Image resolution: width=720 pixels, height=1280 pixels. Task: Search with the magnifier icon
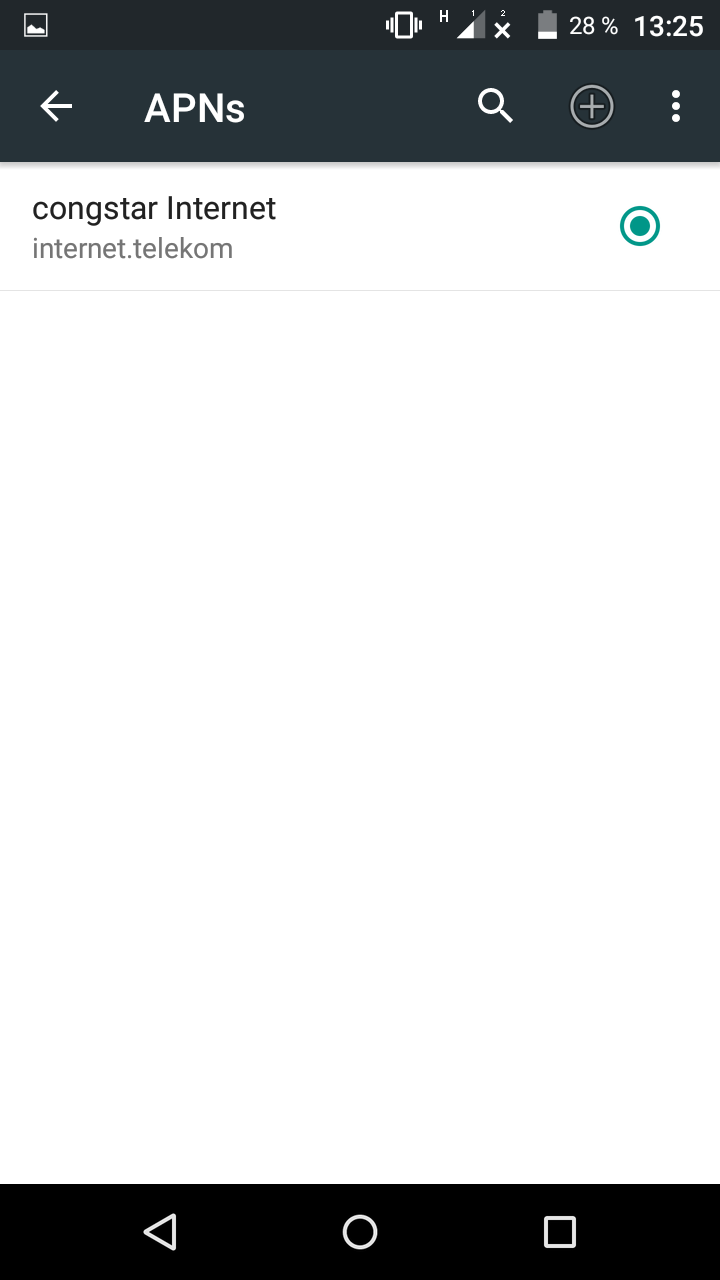[x=495, y=106]
